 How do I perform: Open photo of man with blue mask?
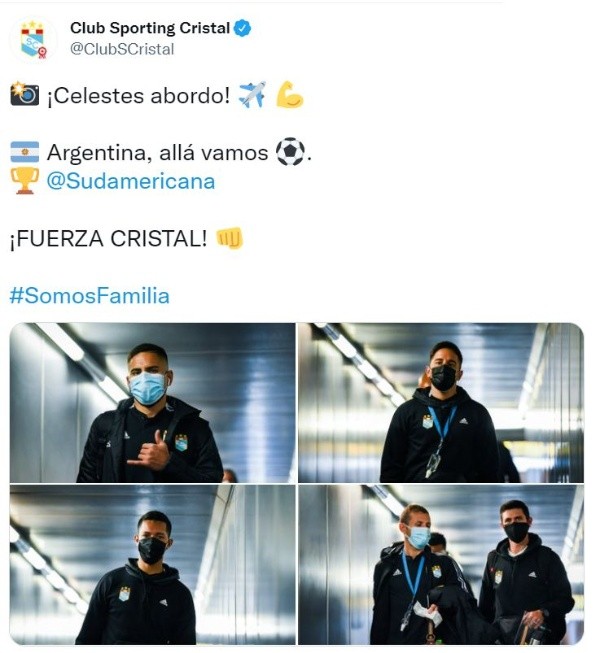[153, 403]
